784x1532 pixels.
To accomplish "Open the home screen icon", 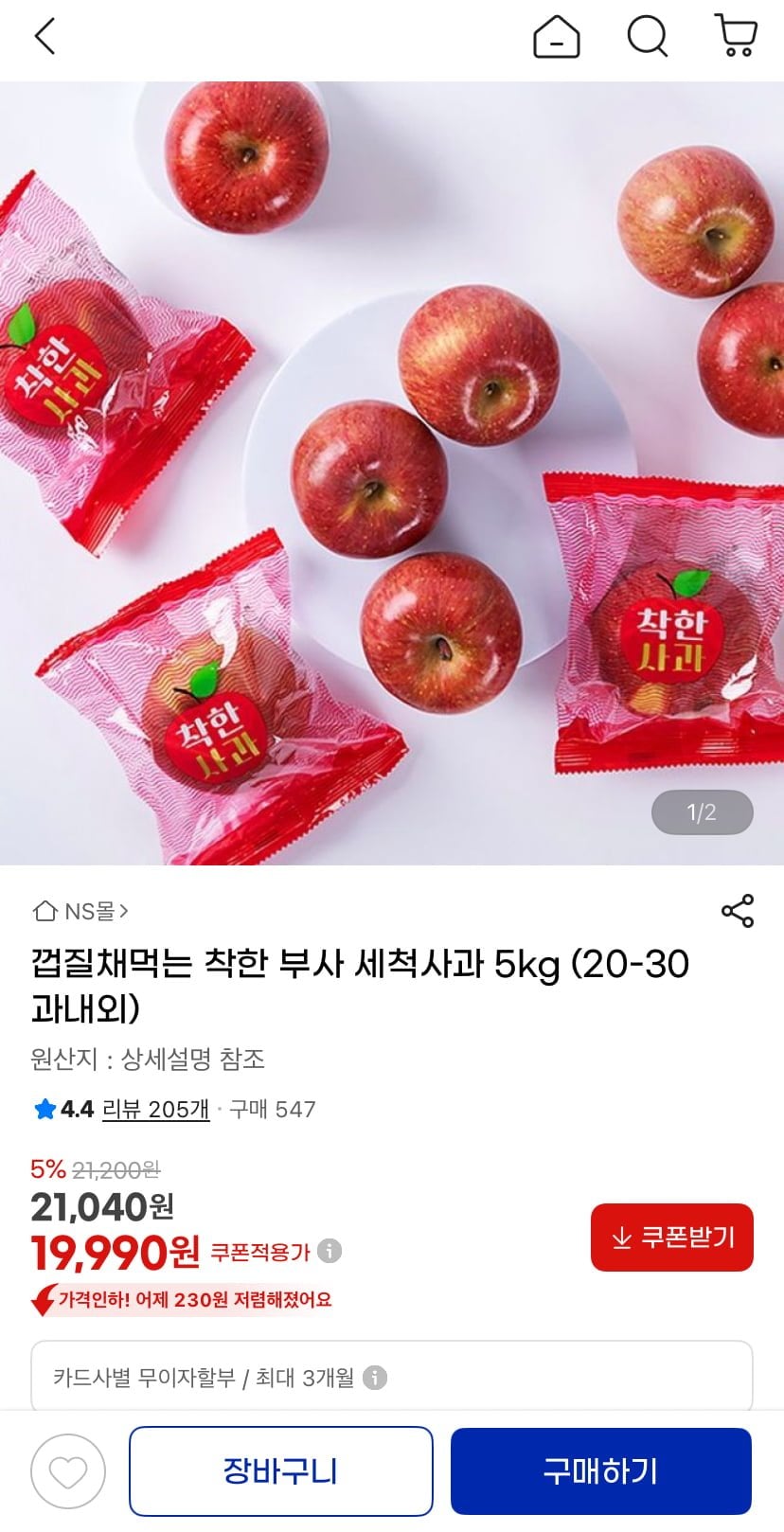I will 557,38.
